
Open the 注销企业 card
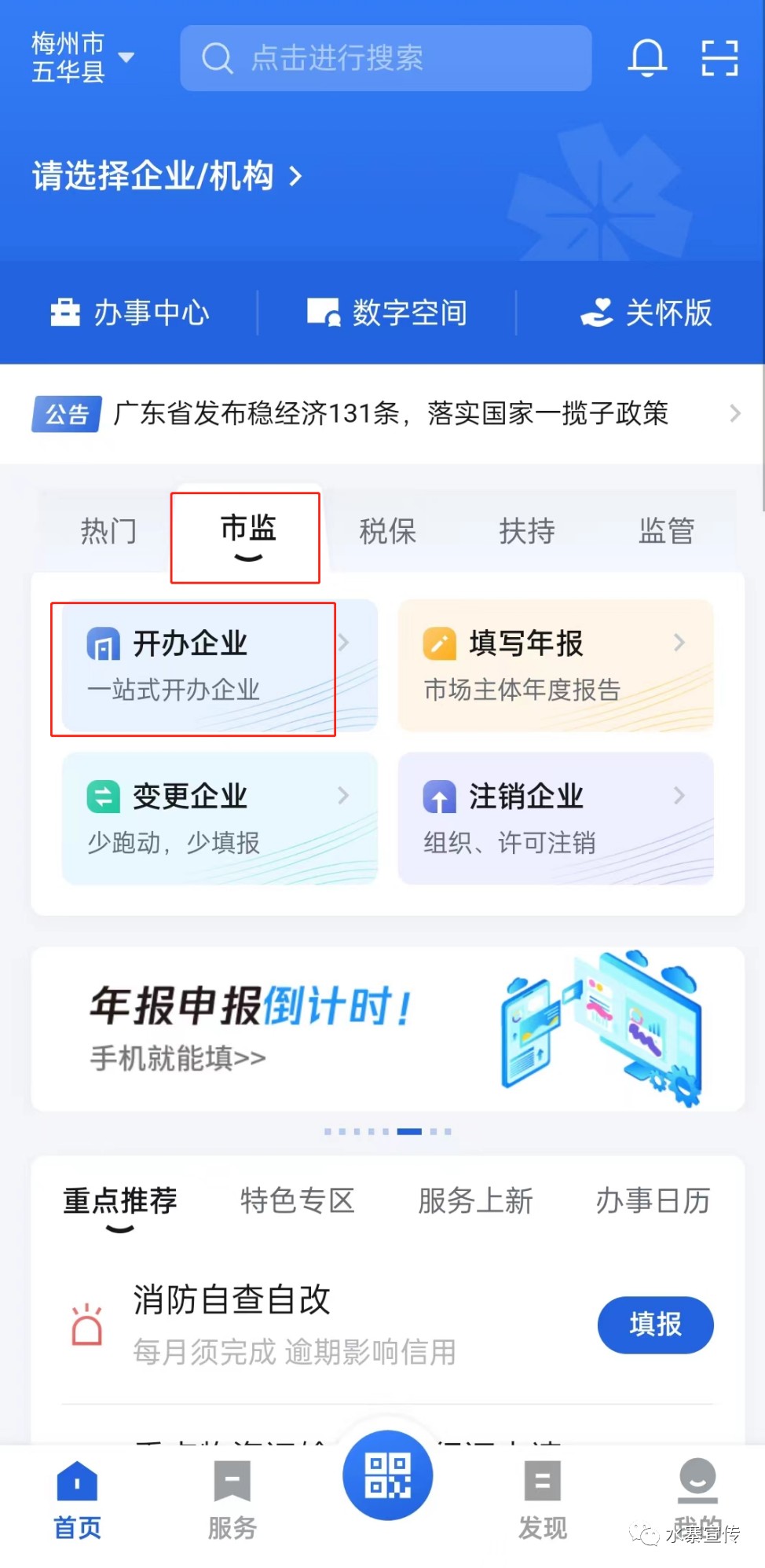pos(555,819)
